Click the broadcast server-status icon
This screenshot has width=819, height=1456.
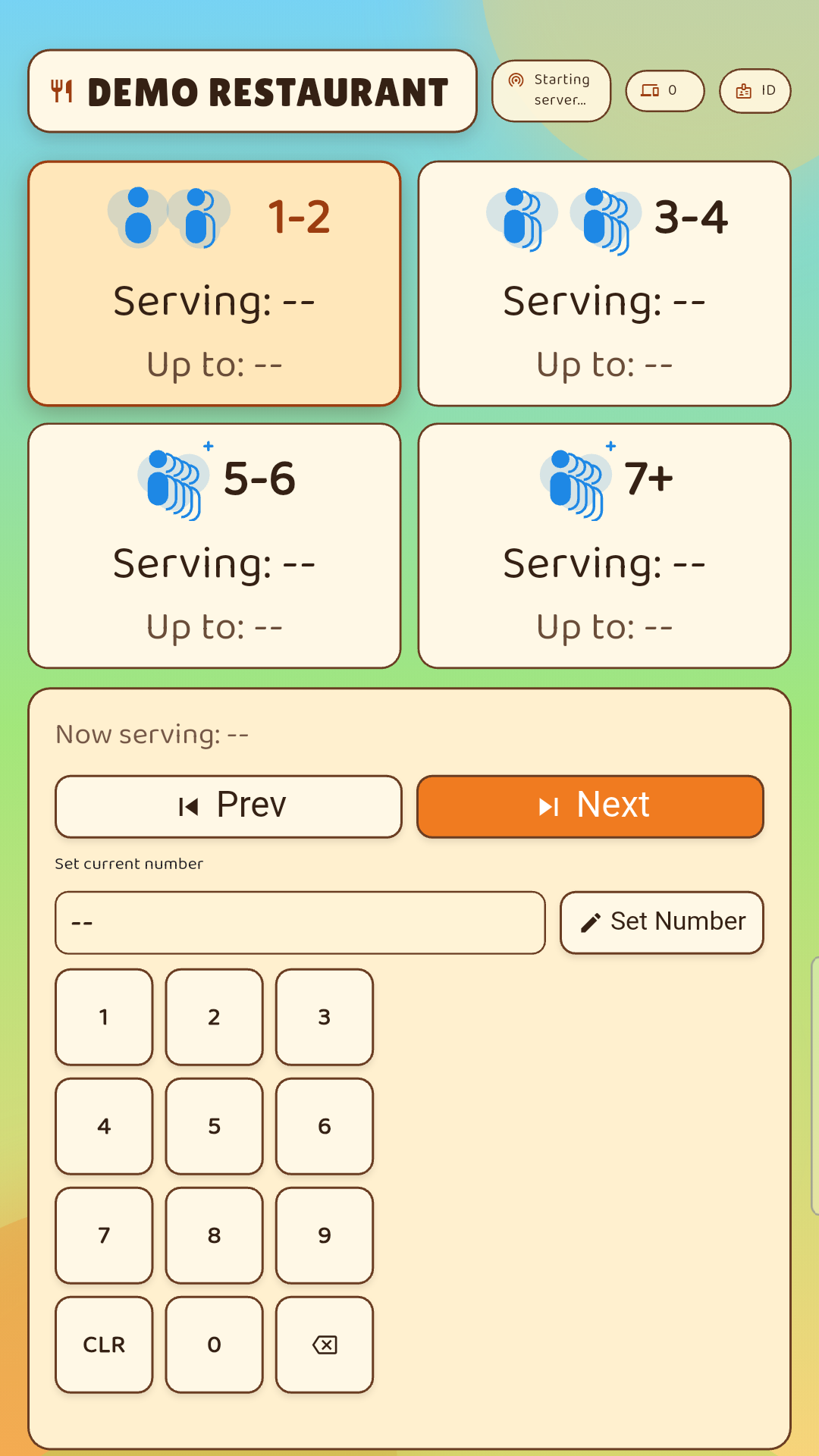coord(516,79)
